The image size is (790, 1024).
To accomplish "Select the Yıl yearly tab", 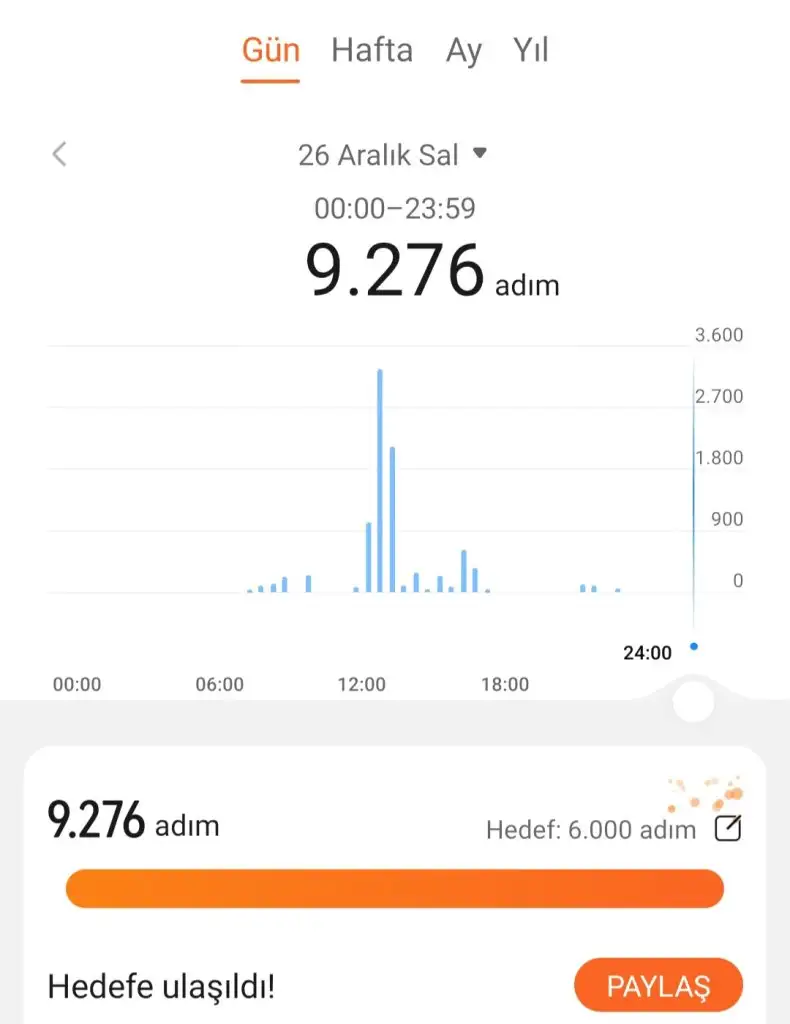I will 530,51.
